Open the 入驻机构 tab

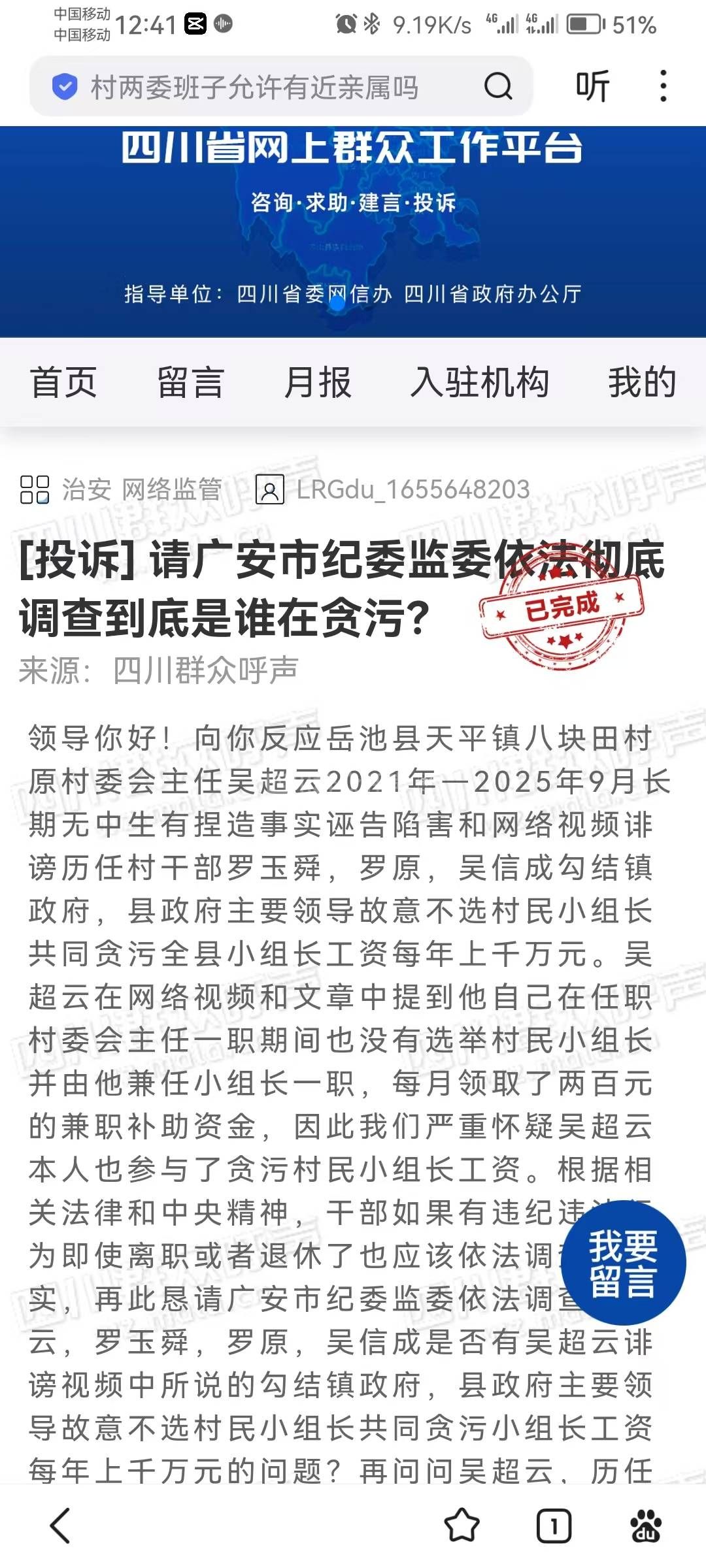tap(480, 382)
